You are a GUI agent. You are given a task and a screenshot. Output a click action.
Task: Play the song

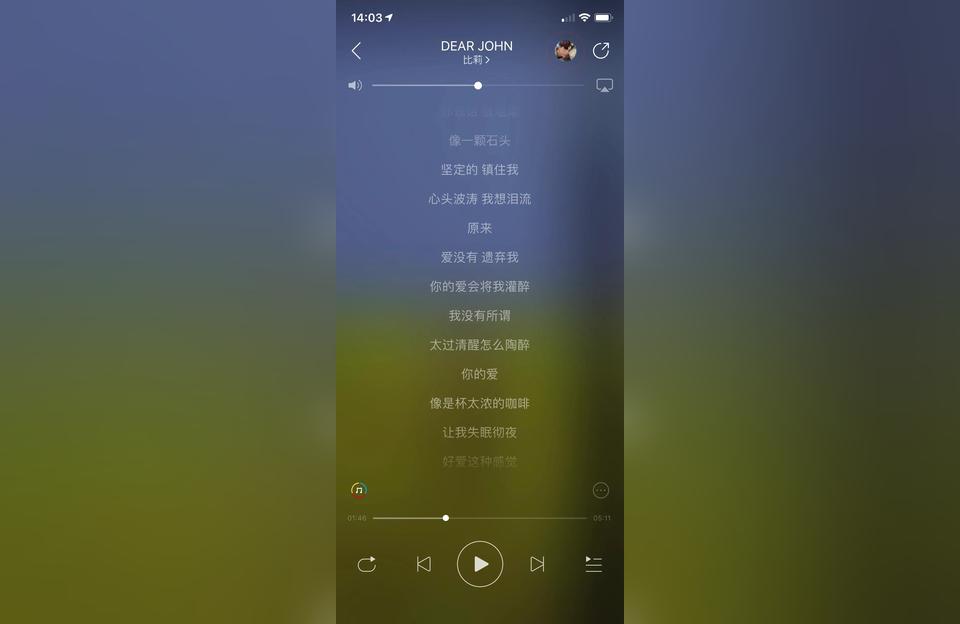pyautogui.click(x=480, y=564)
